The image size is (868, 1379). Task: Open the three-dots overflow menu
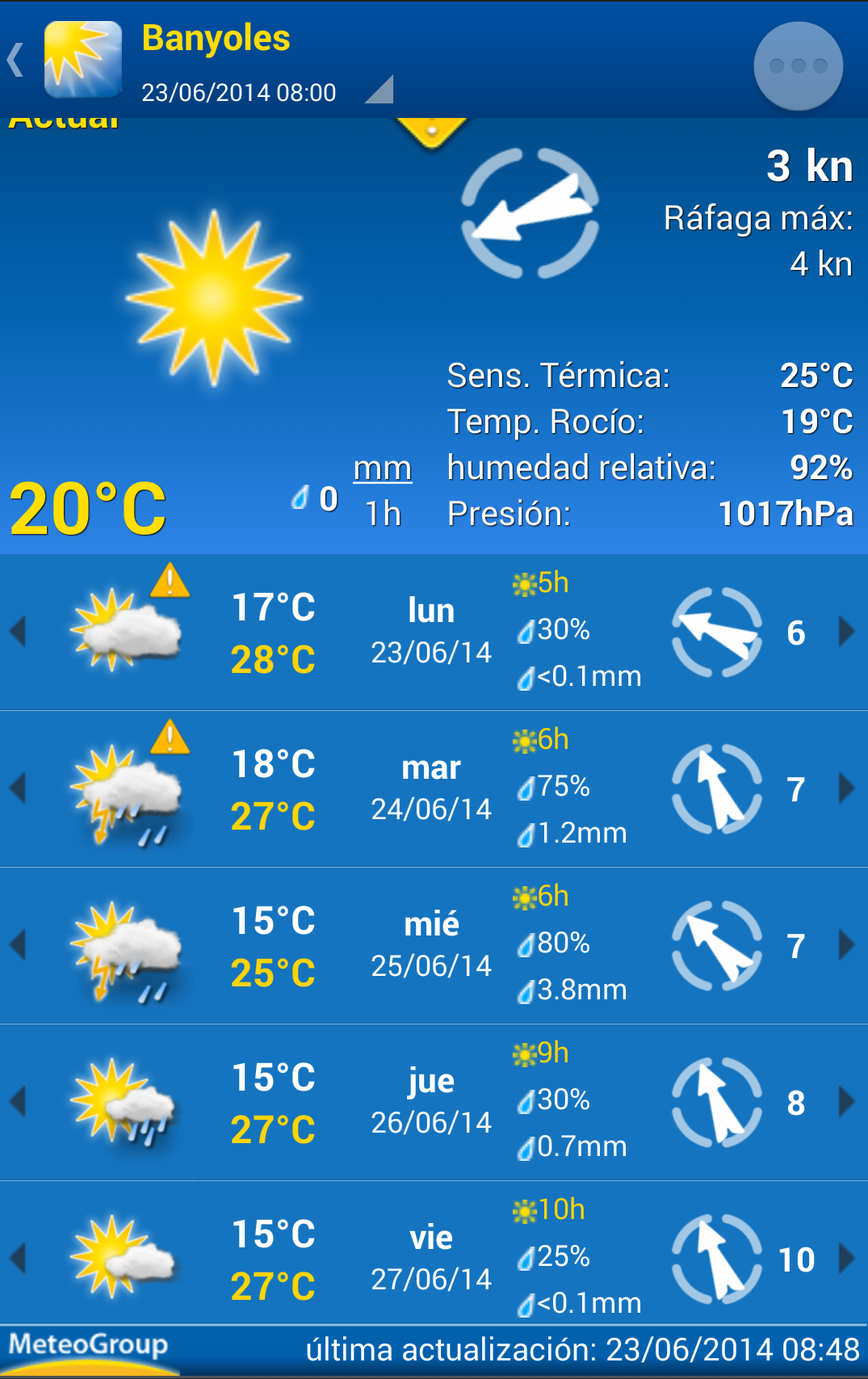[798, 65]
